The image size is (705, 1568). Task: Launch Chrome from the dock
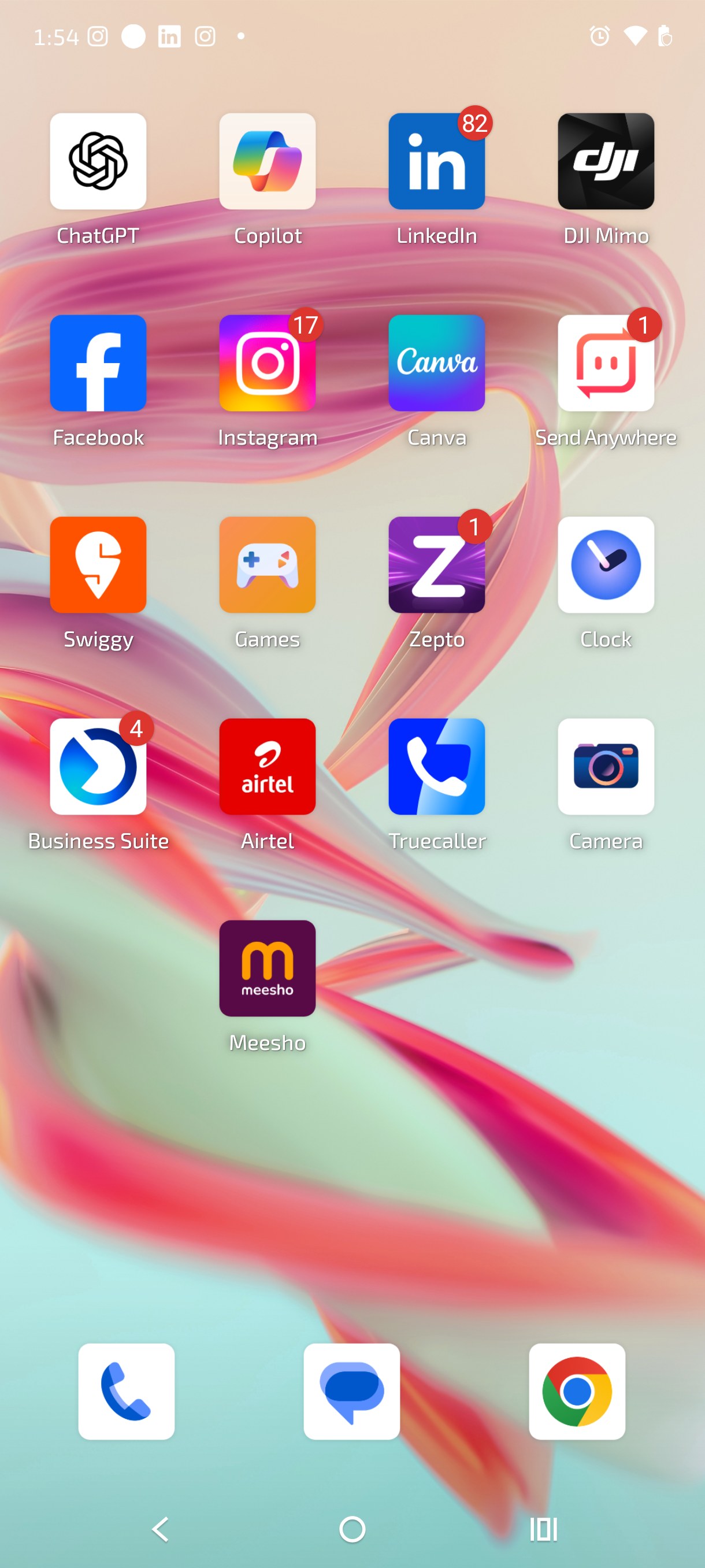click(x=577, y=1392)
